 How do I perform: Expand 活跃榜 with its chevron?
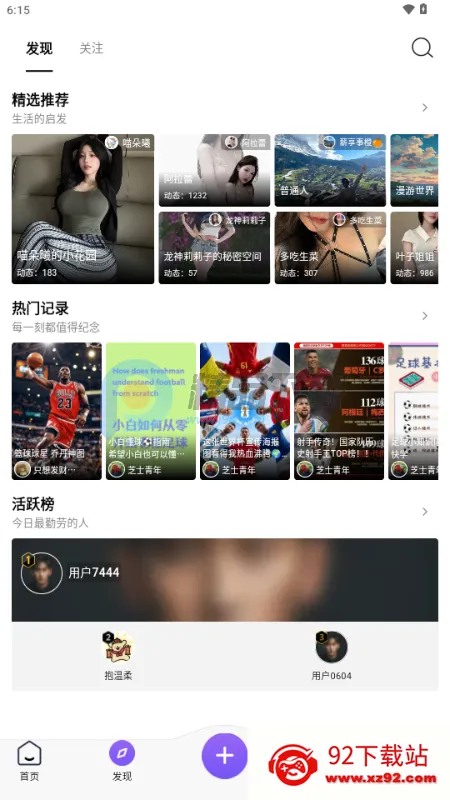[x=424, y=512]
